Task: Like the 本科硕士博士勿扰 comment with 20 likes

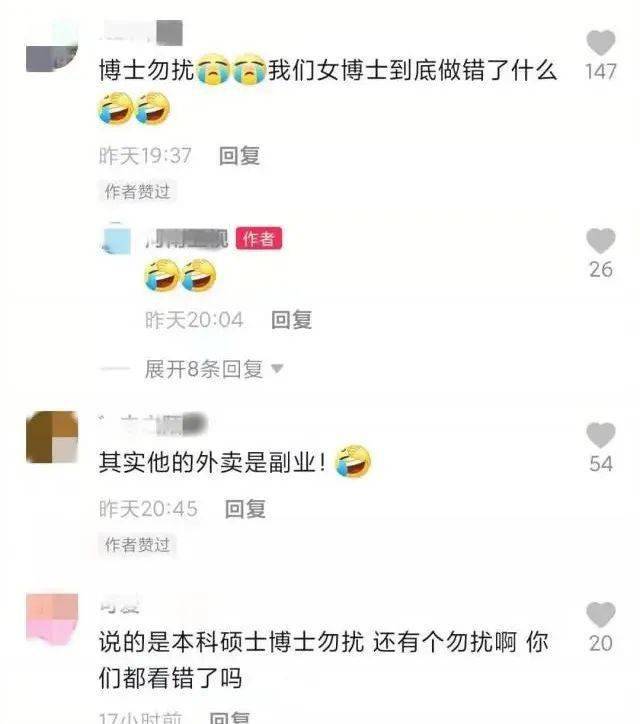Action: (x=600, y=613)
